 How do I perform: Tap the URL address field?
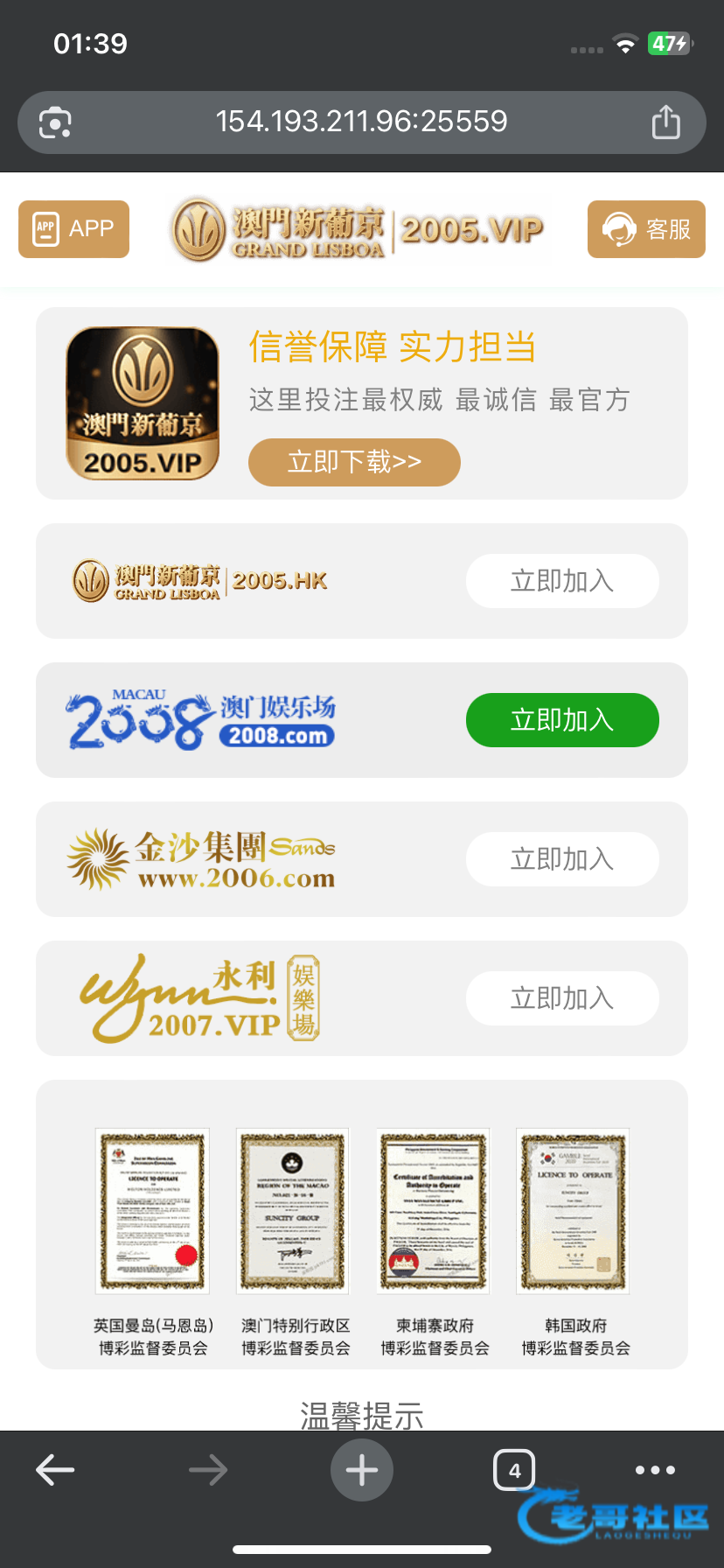pyautogui.click(x=361, y=122)
